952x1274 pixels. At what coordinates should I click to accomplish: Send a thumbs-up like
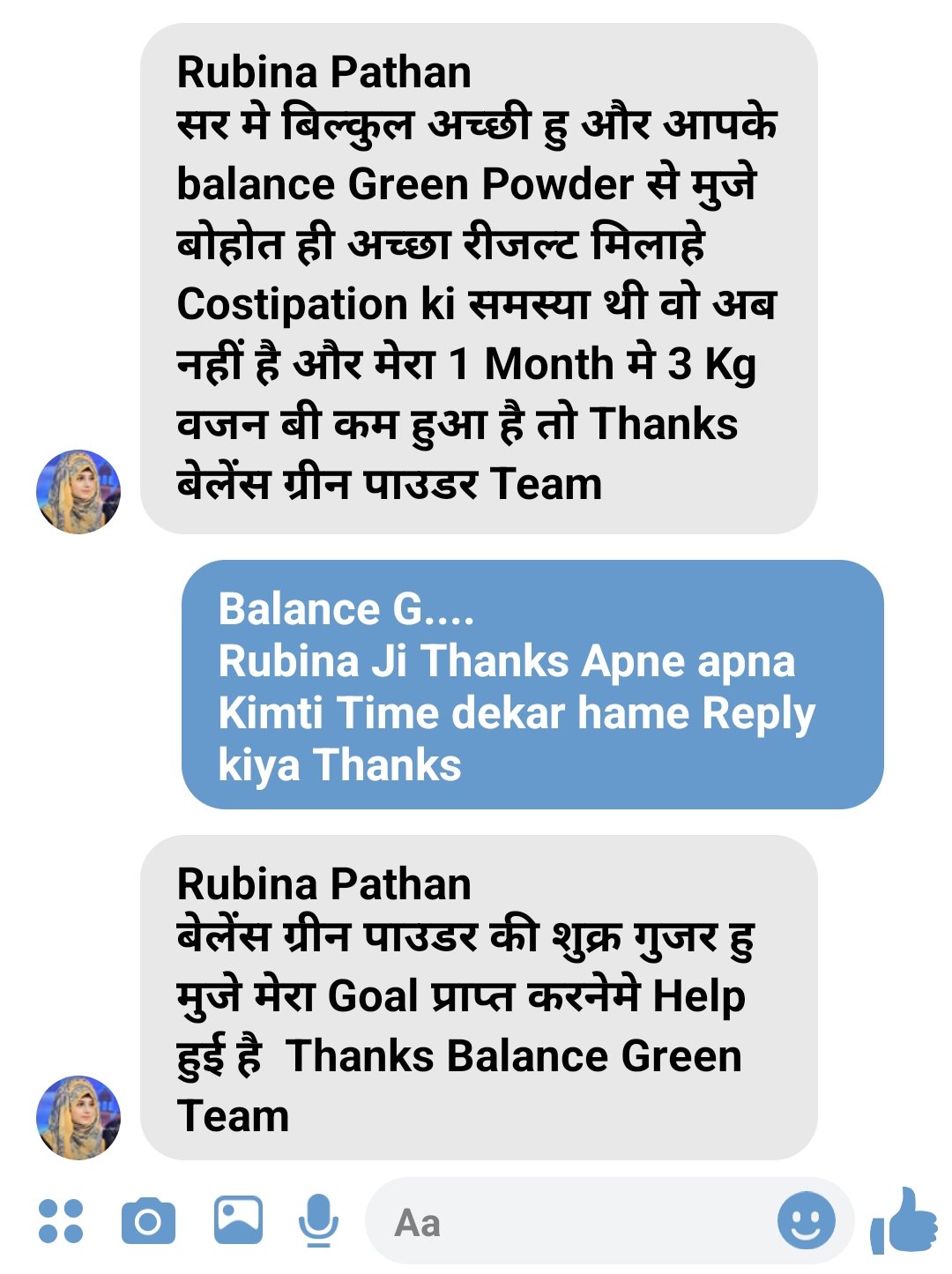(x=904, y=1220)
